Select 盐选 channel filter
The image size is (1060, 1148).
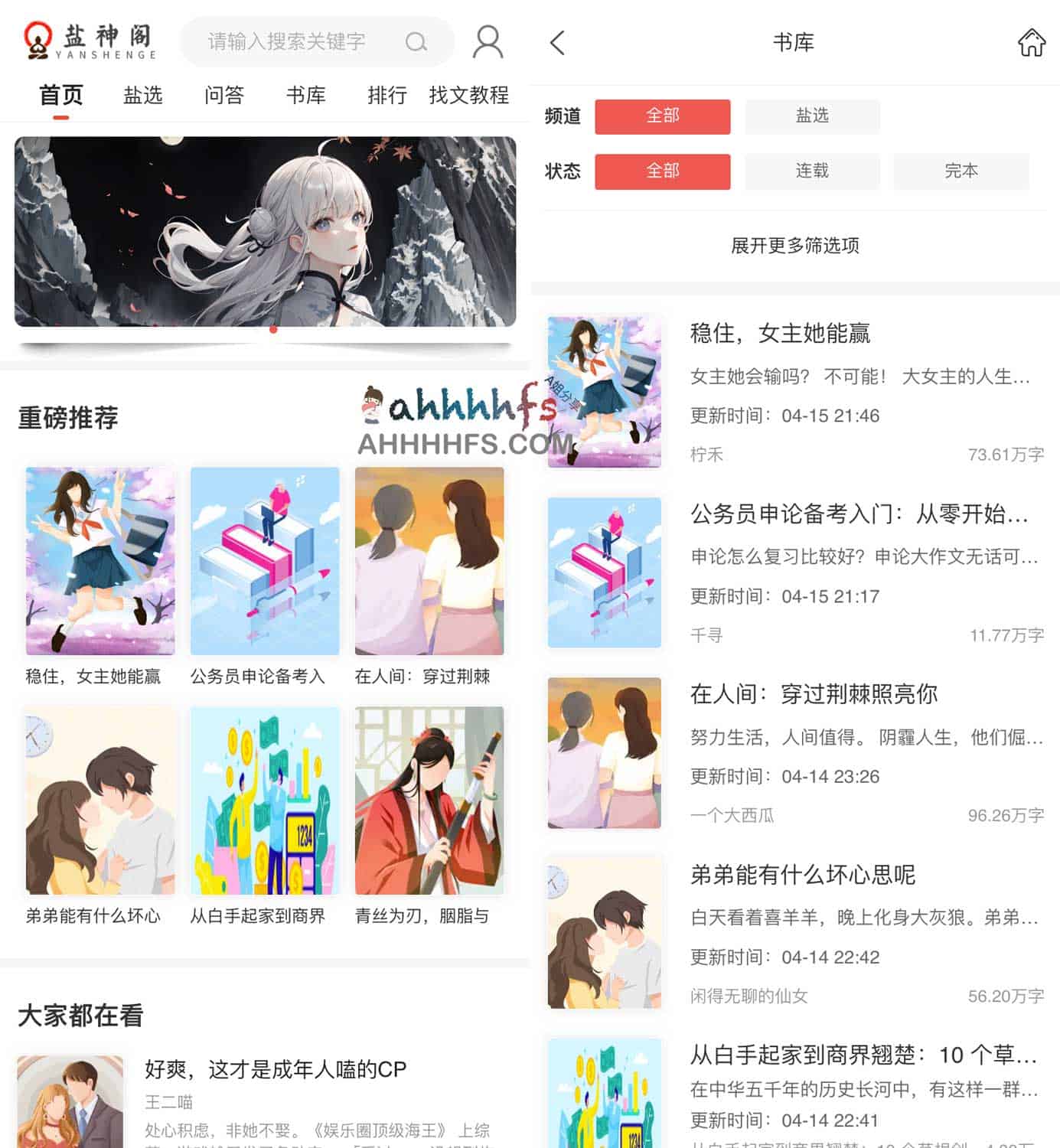(812, 116)
